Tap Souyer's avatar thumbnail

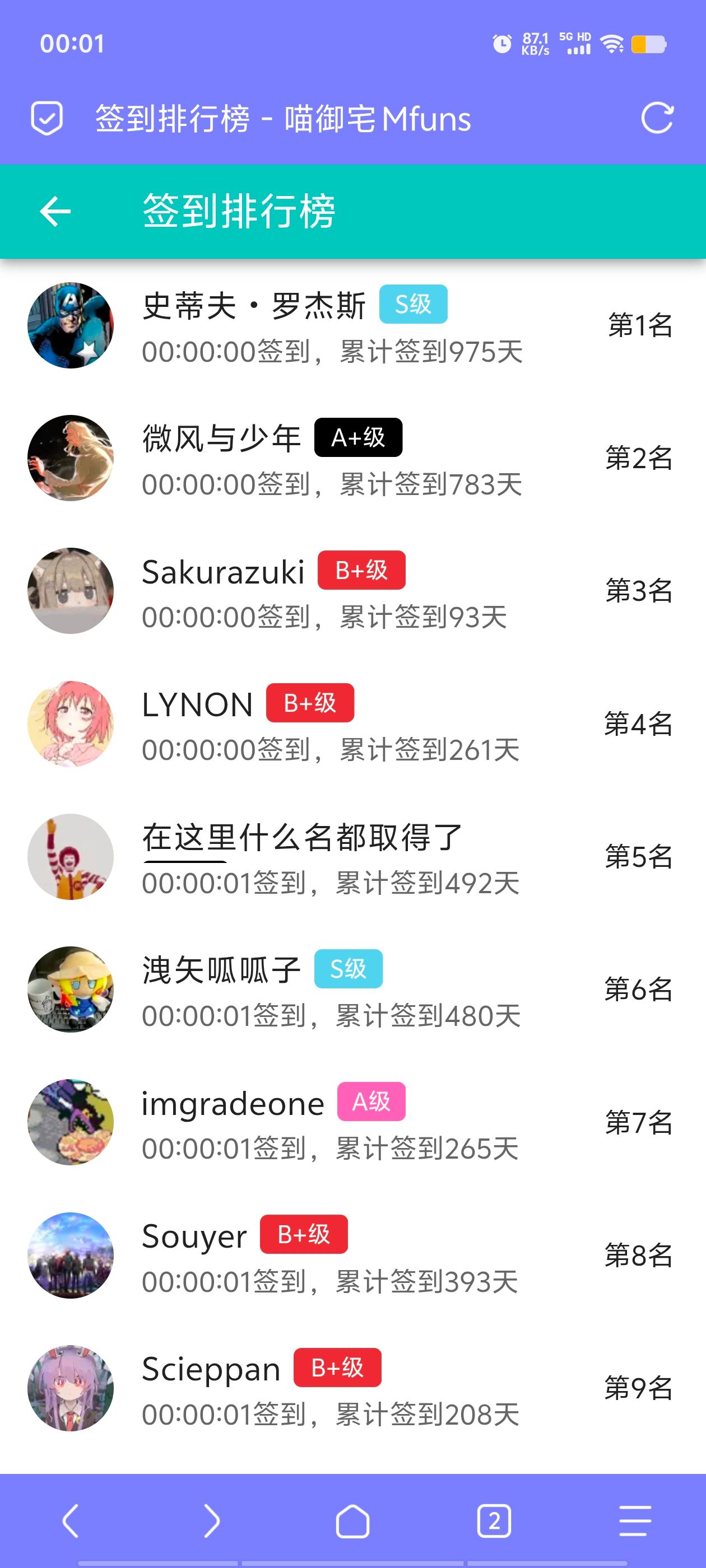[71, 1255]
